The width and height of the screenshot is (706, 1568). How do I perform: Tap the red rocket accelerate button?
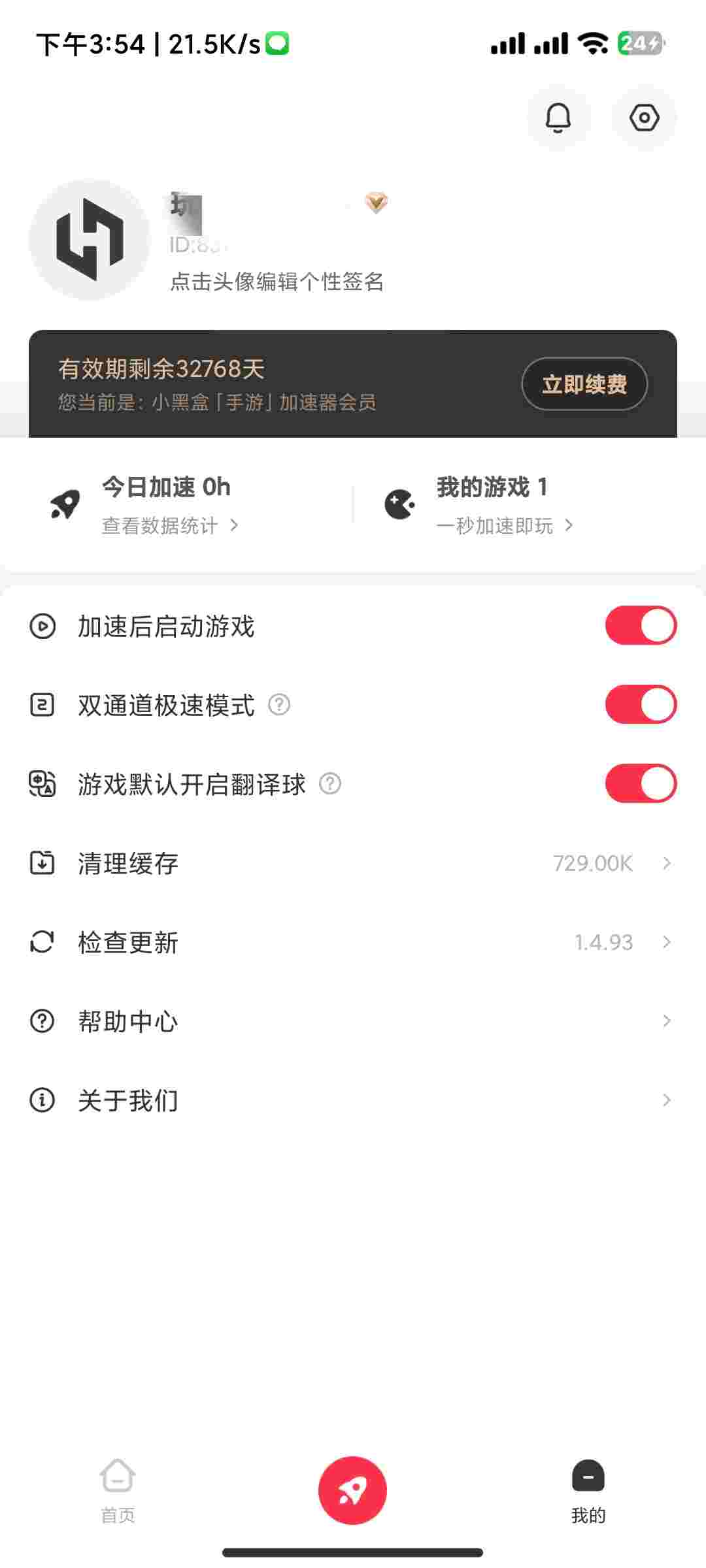coord(353,1490)
